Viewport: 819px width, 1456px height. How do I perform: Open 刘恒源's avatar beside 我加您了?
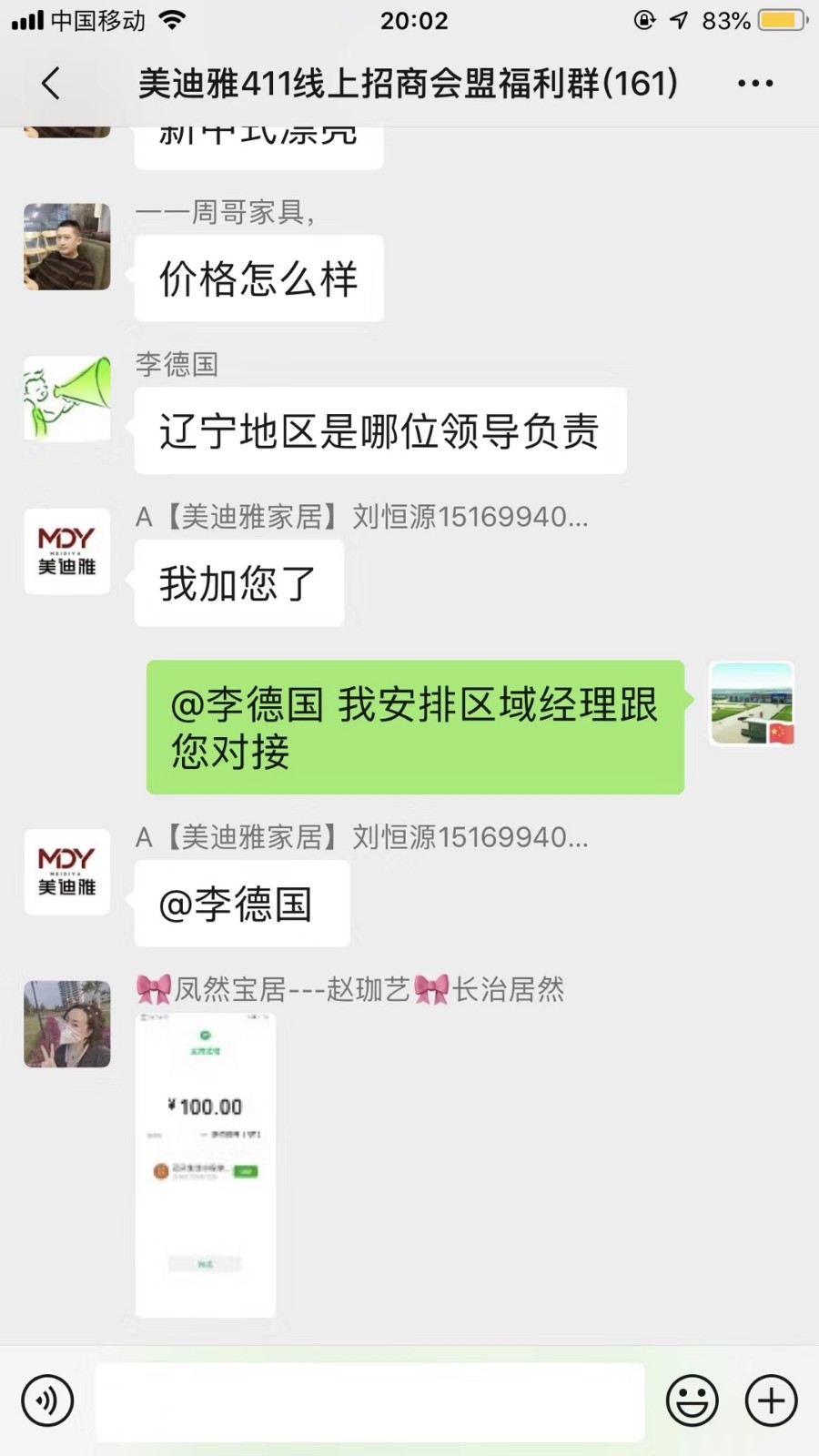67,551
